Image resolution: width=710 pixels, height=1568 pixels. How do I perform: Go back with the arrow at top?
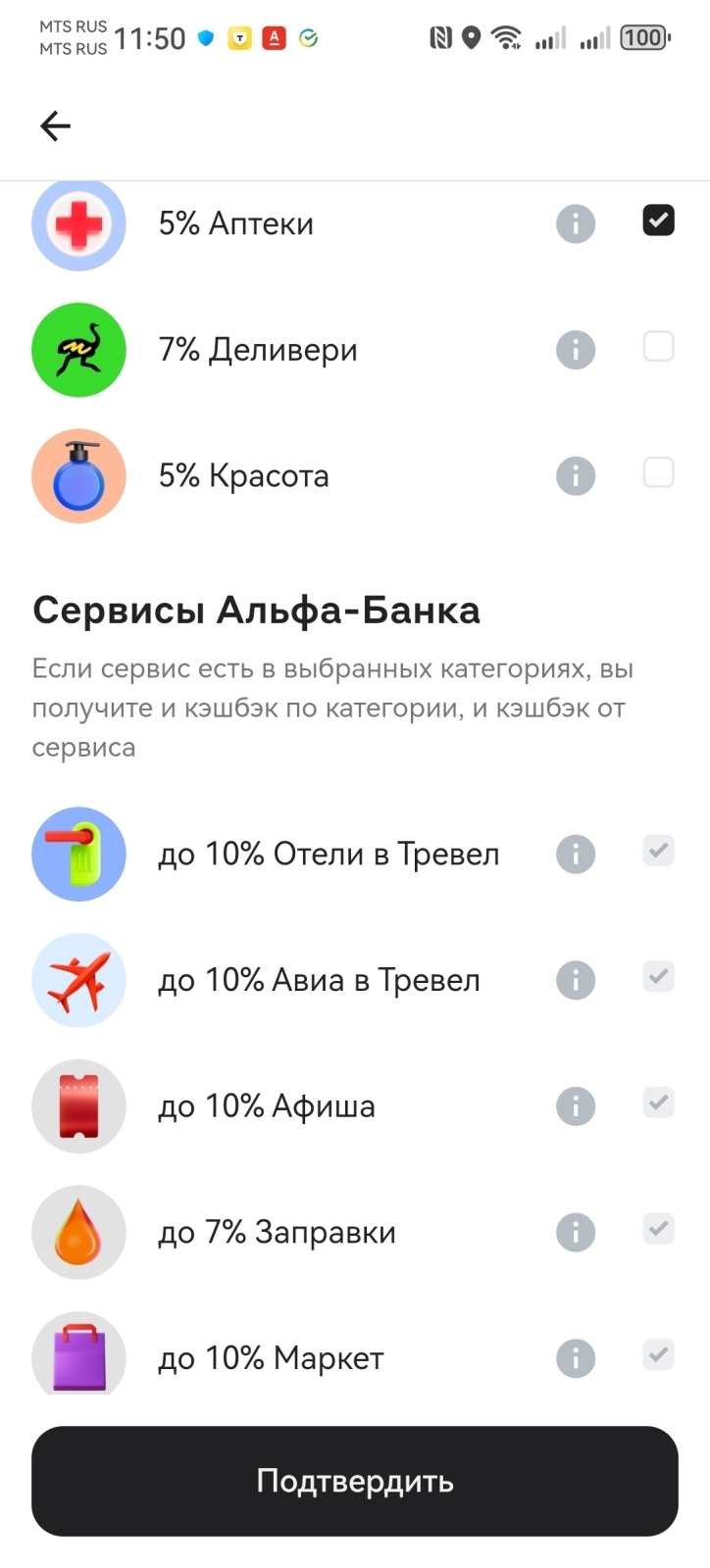tap(55, 125)
